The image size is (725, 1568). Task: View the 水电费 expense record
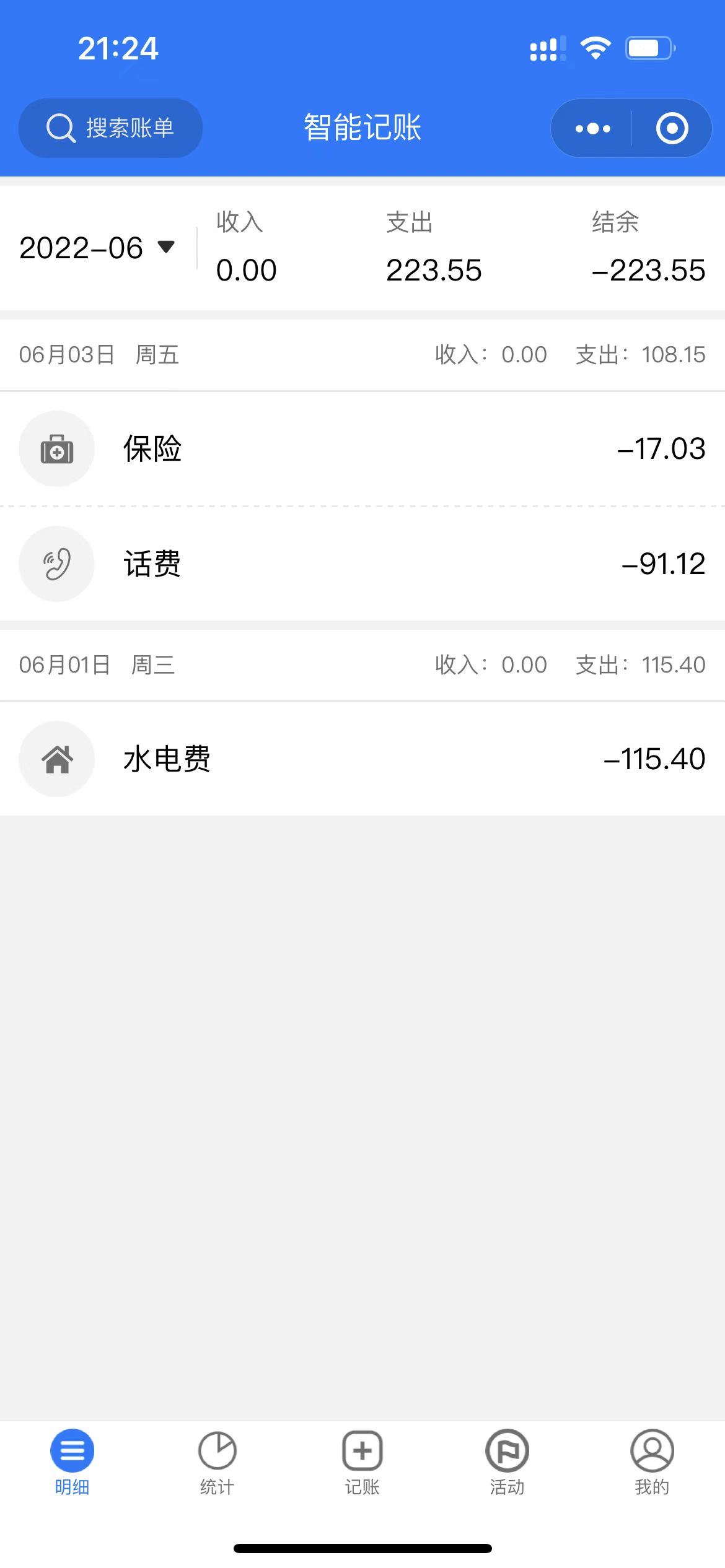point(362,759)
